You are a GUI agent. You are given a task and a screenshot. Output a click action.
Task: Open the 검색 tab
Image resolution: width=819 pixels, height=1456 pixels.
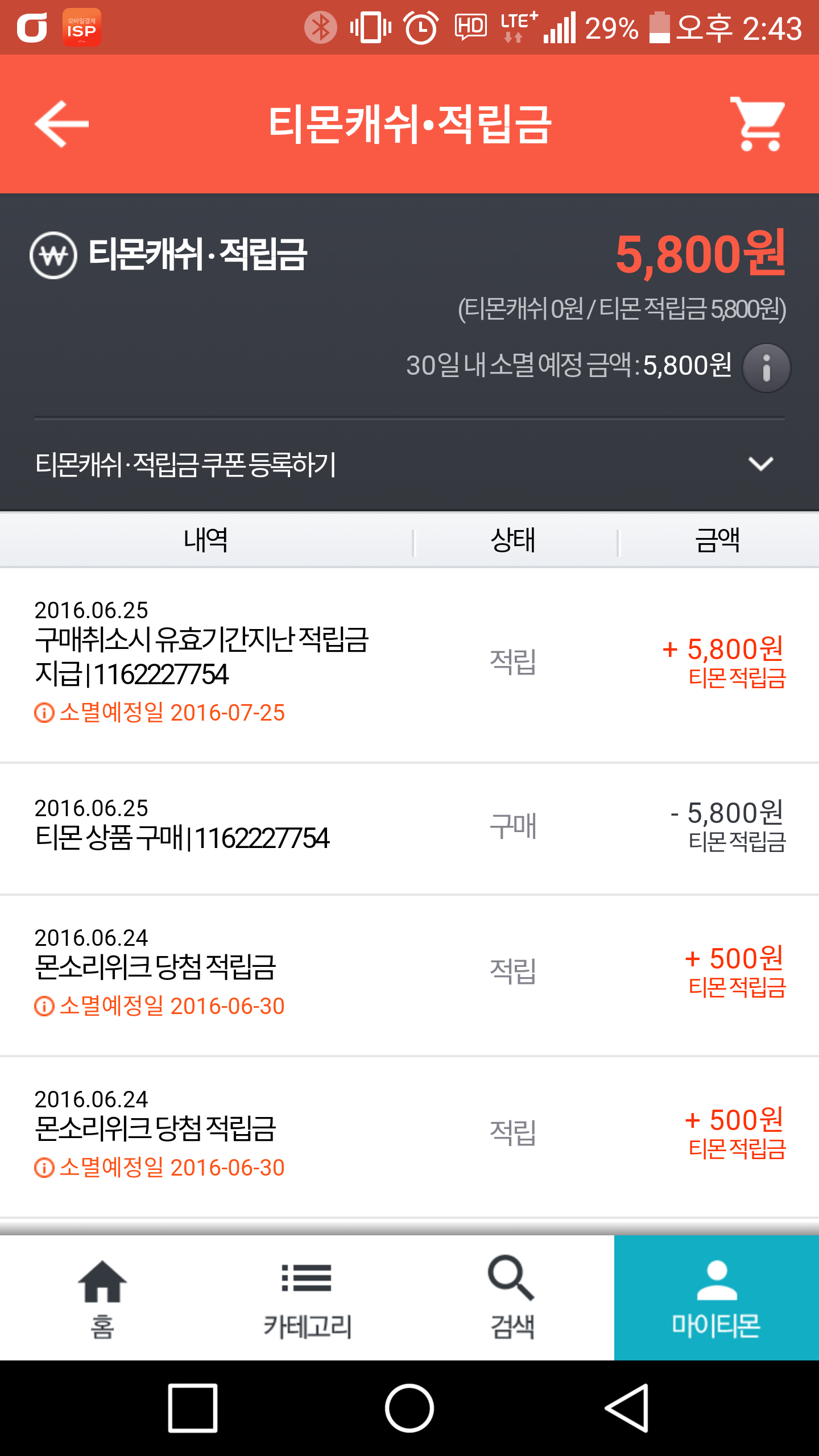tap(512, 1298)
